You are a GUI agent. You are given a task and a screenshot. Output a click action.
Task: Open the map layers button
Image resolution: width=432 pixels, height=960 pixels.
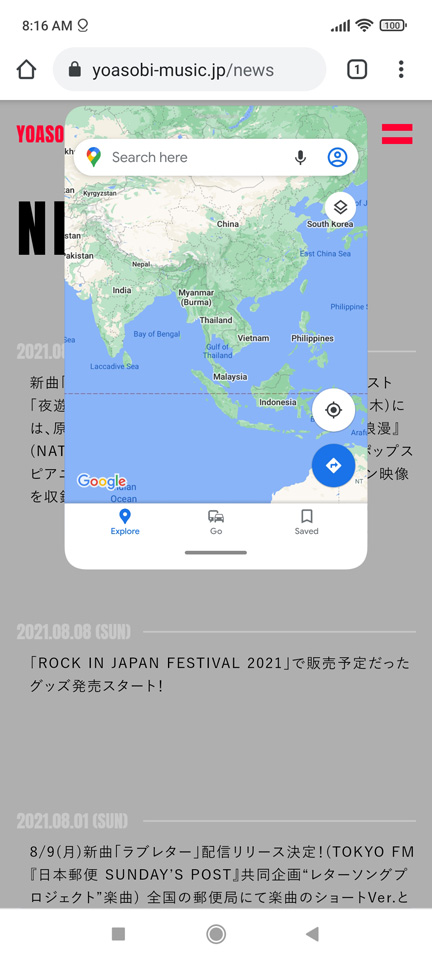[x=340, y=207]
